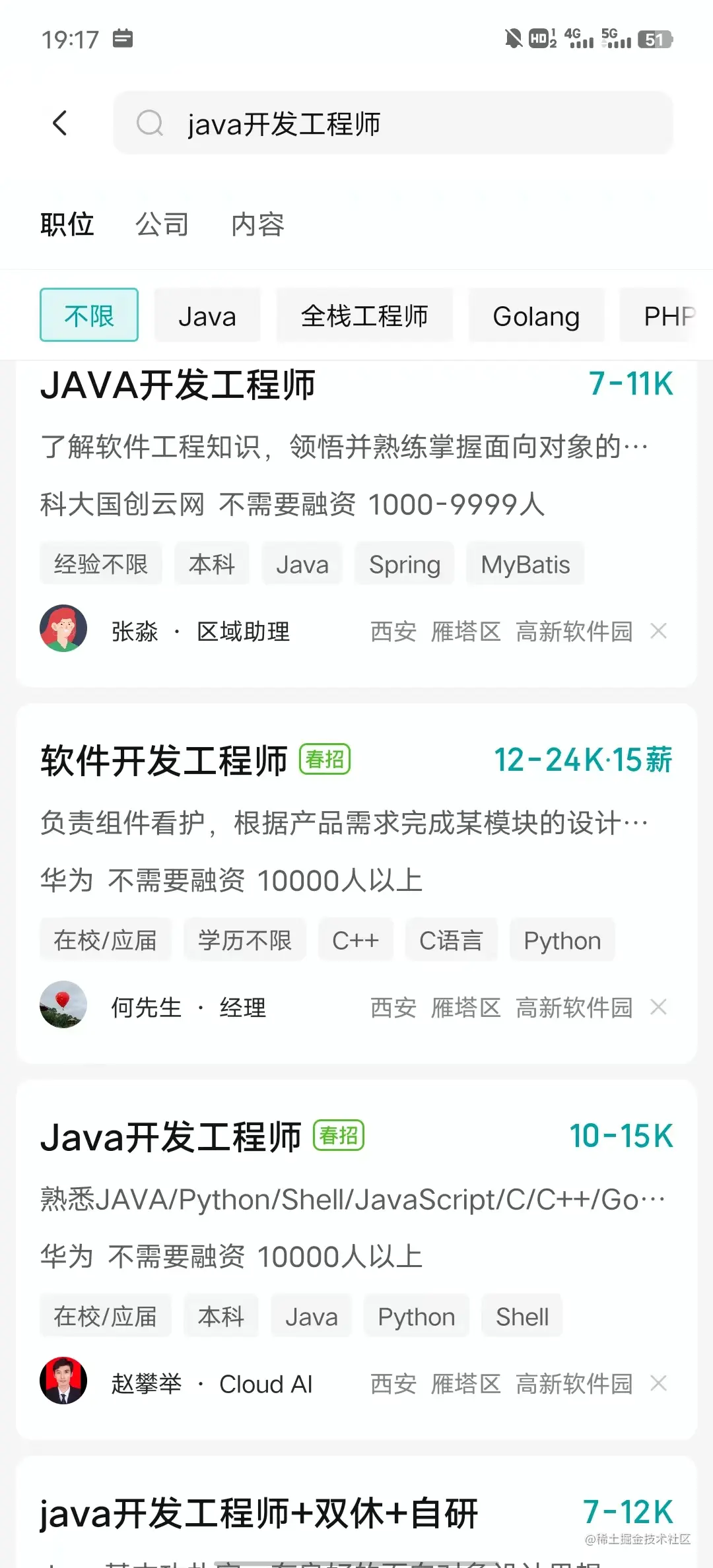Tap the back arrow to return
The width and height of the screenshot is (713, 1568).
(61, 123)
